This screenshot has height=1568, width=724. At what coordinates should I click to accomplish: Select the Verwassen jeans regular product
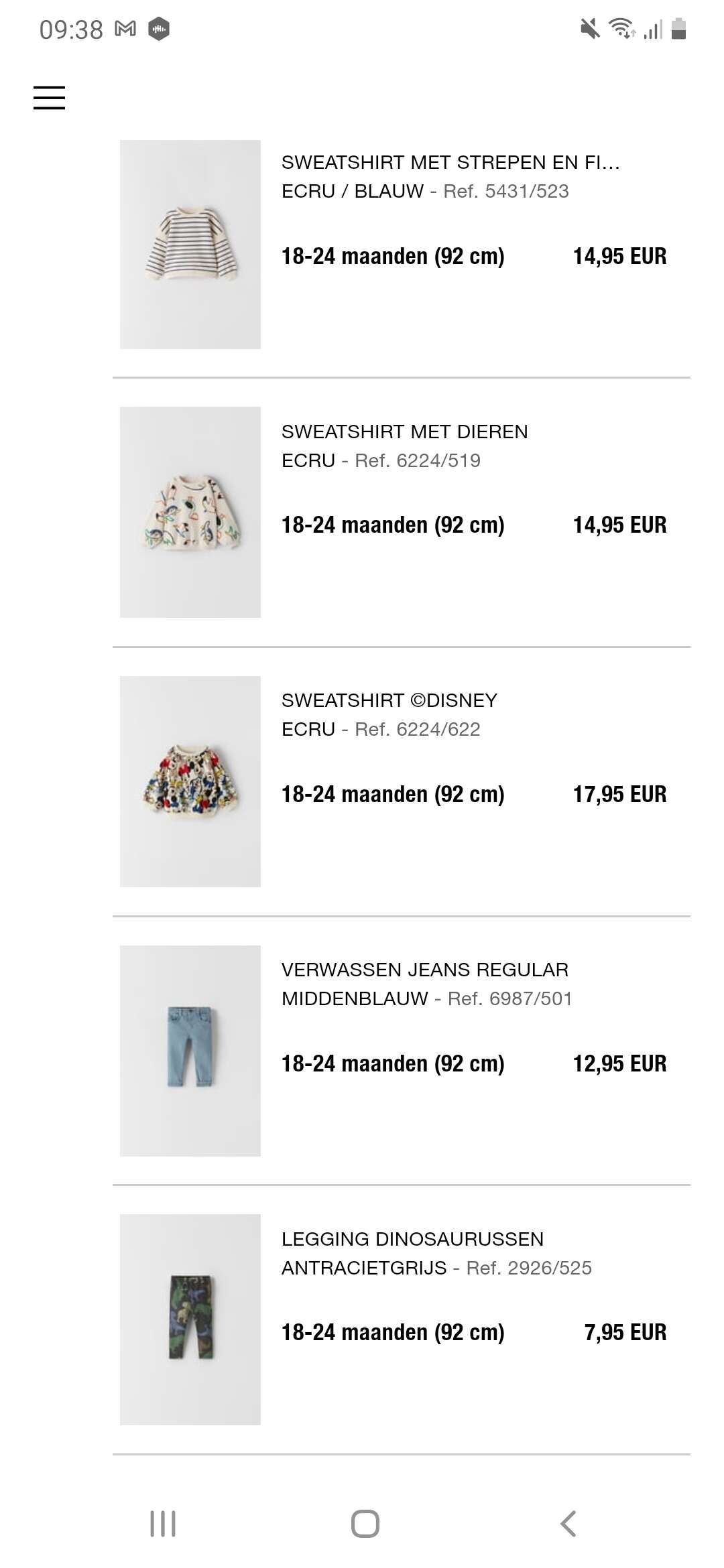[x=402, y=1051]
